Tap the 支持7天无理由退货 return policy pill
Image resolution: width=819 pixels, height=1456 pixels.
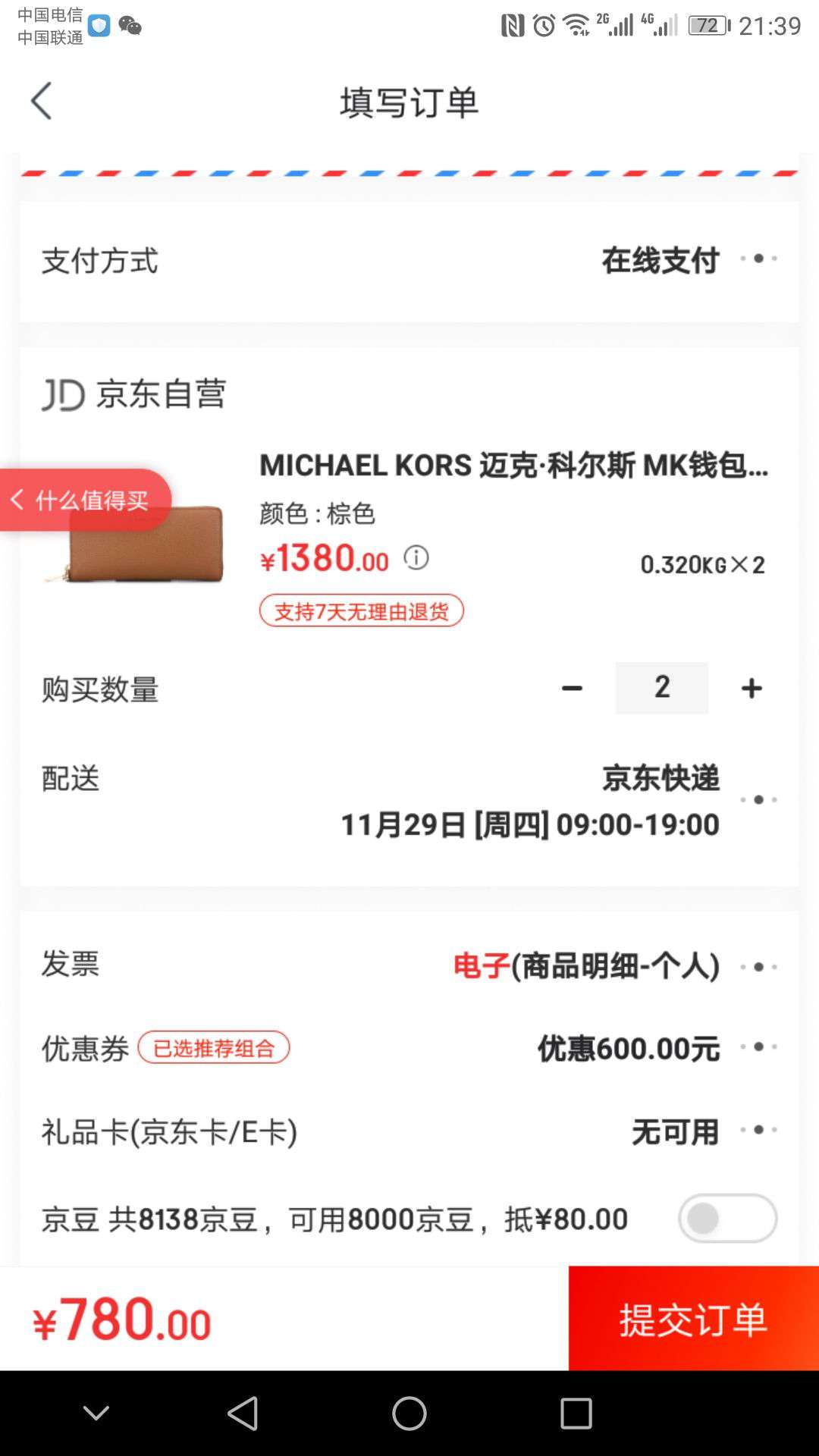(362, 610)
